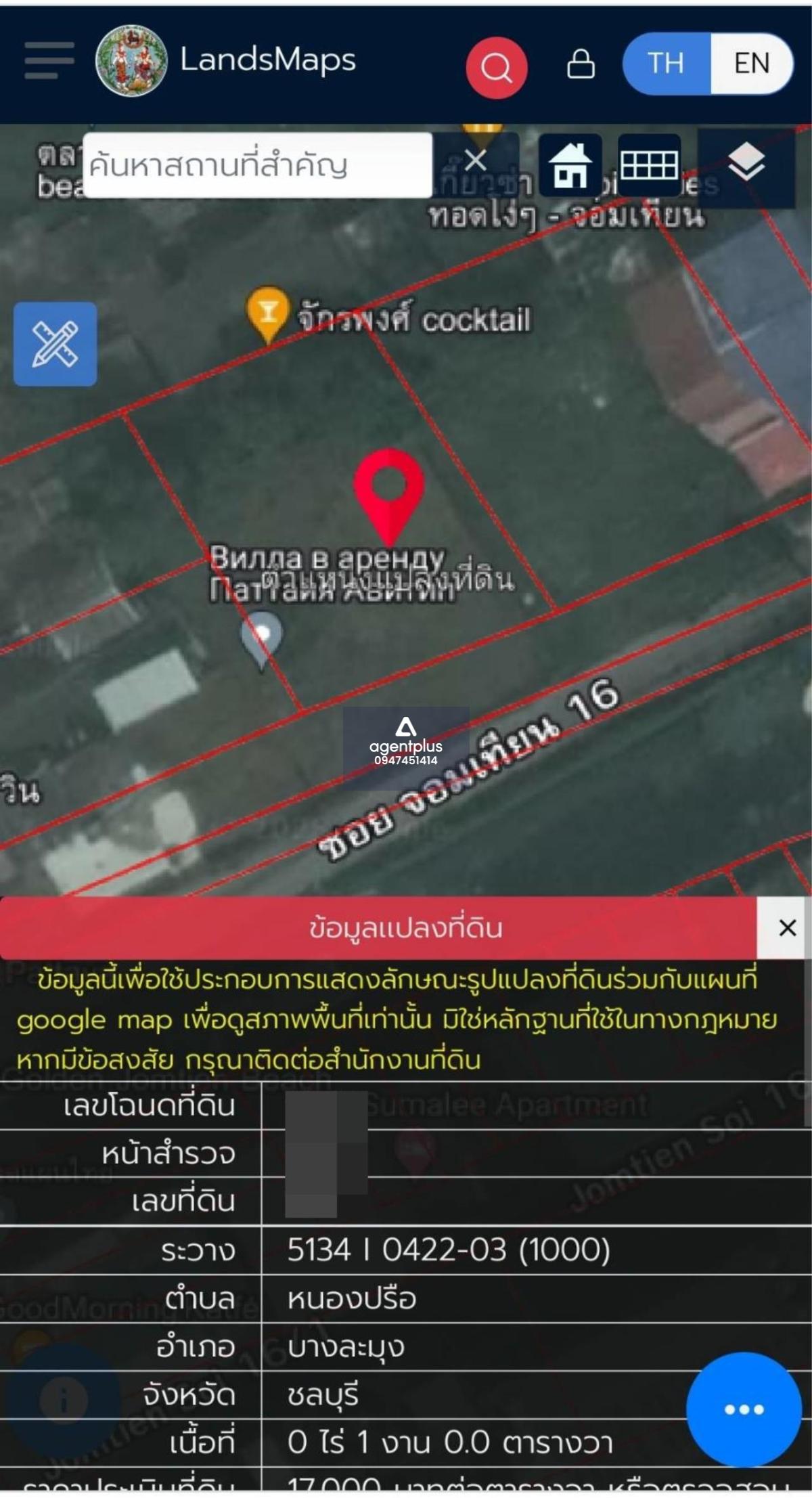Tap the important place search field
This screenshot has width=812, height=1498.
click(x=257, y=165)
